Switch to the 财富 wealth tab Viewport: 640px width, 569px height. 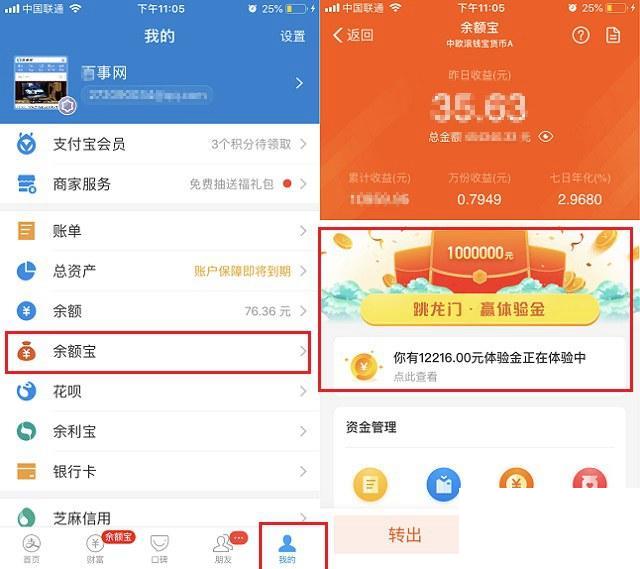click(96, 548)
